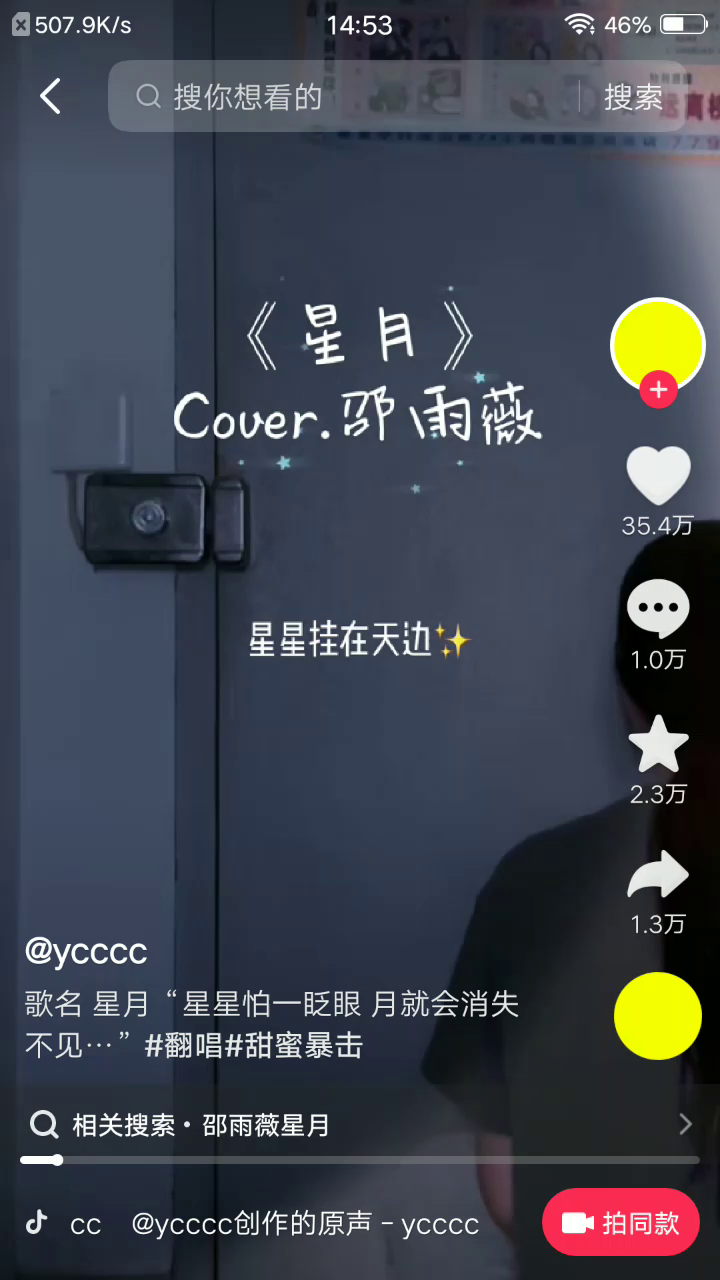This screenshot has height=1280, width=720.
Task: Open the creator's avatar profile
Action: (x=657, y=344)
